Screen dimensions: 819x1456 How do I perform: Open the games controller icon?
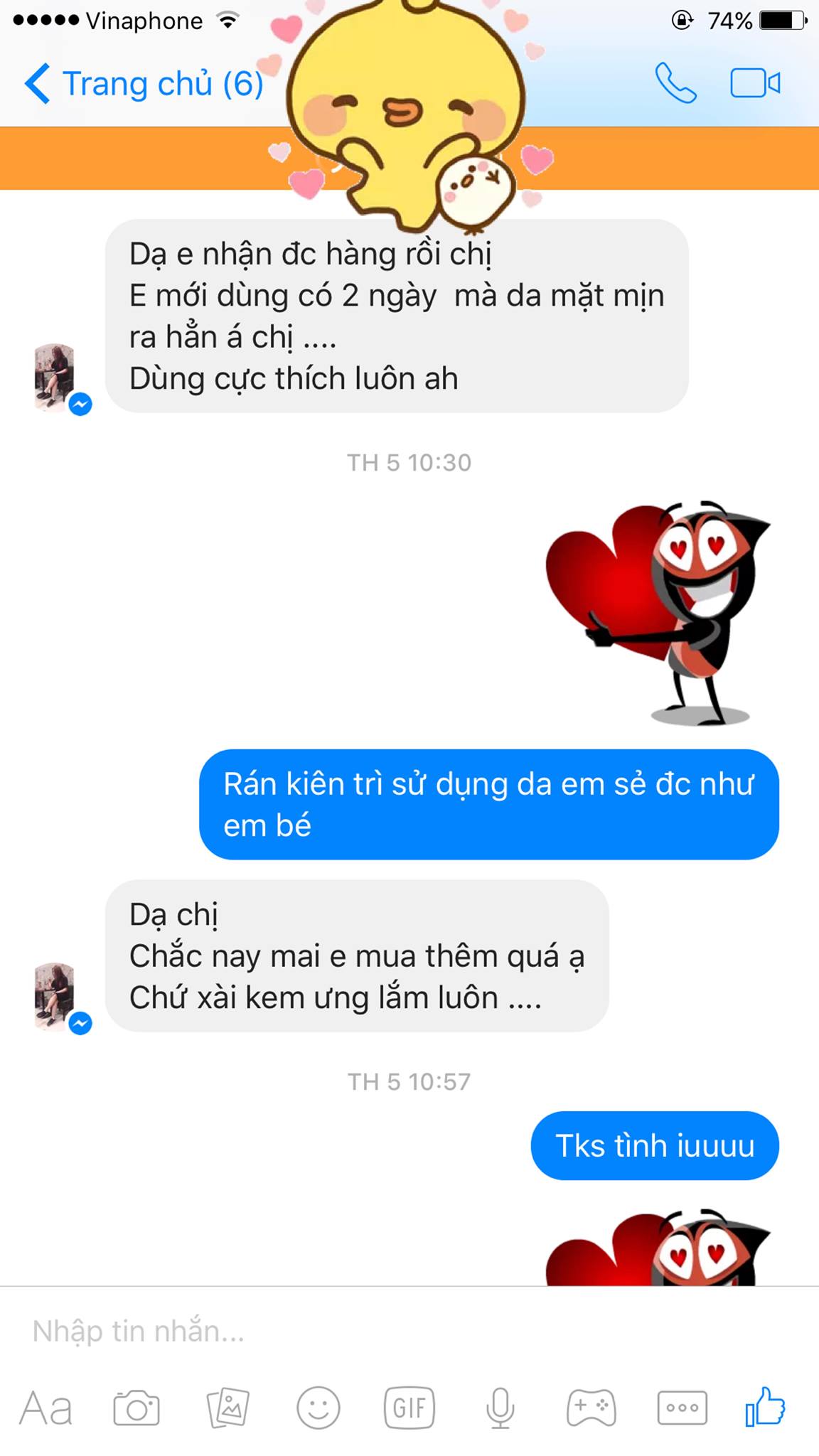591,1408
